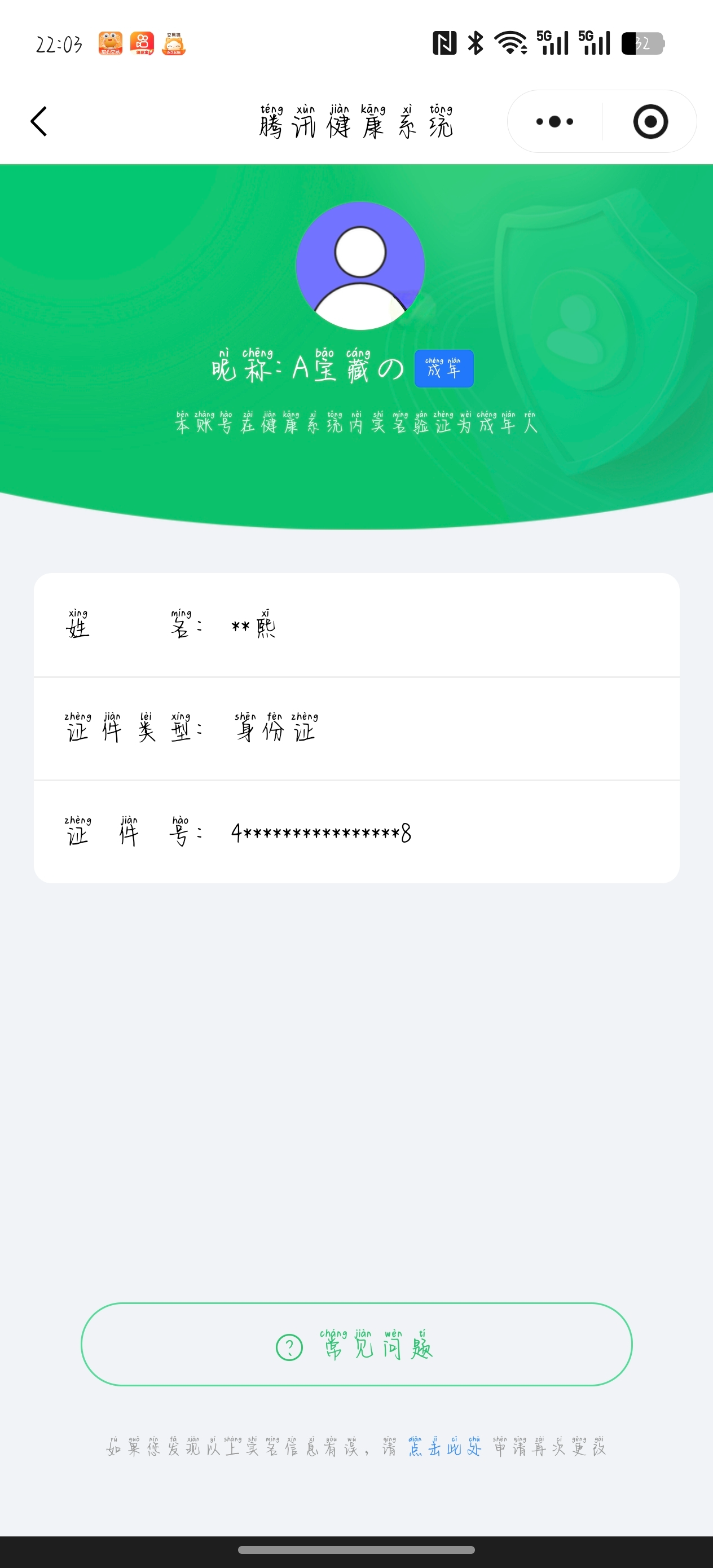Click the 交易猫 notification icon
713x1568 pixels.
[x=174, y=43]
